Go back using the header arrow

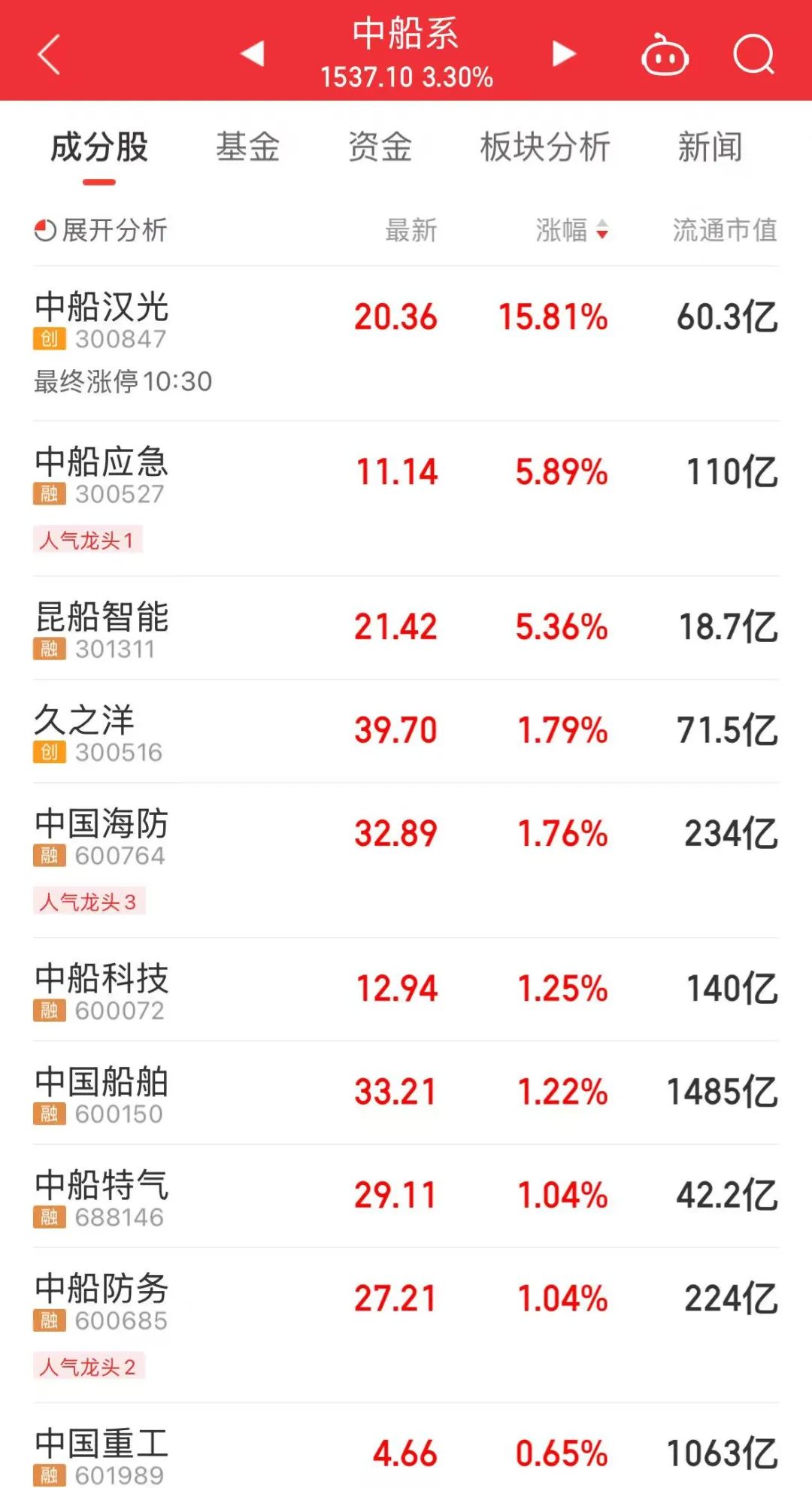pyautogui.click(x=49, y=55)
